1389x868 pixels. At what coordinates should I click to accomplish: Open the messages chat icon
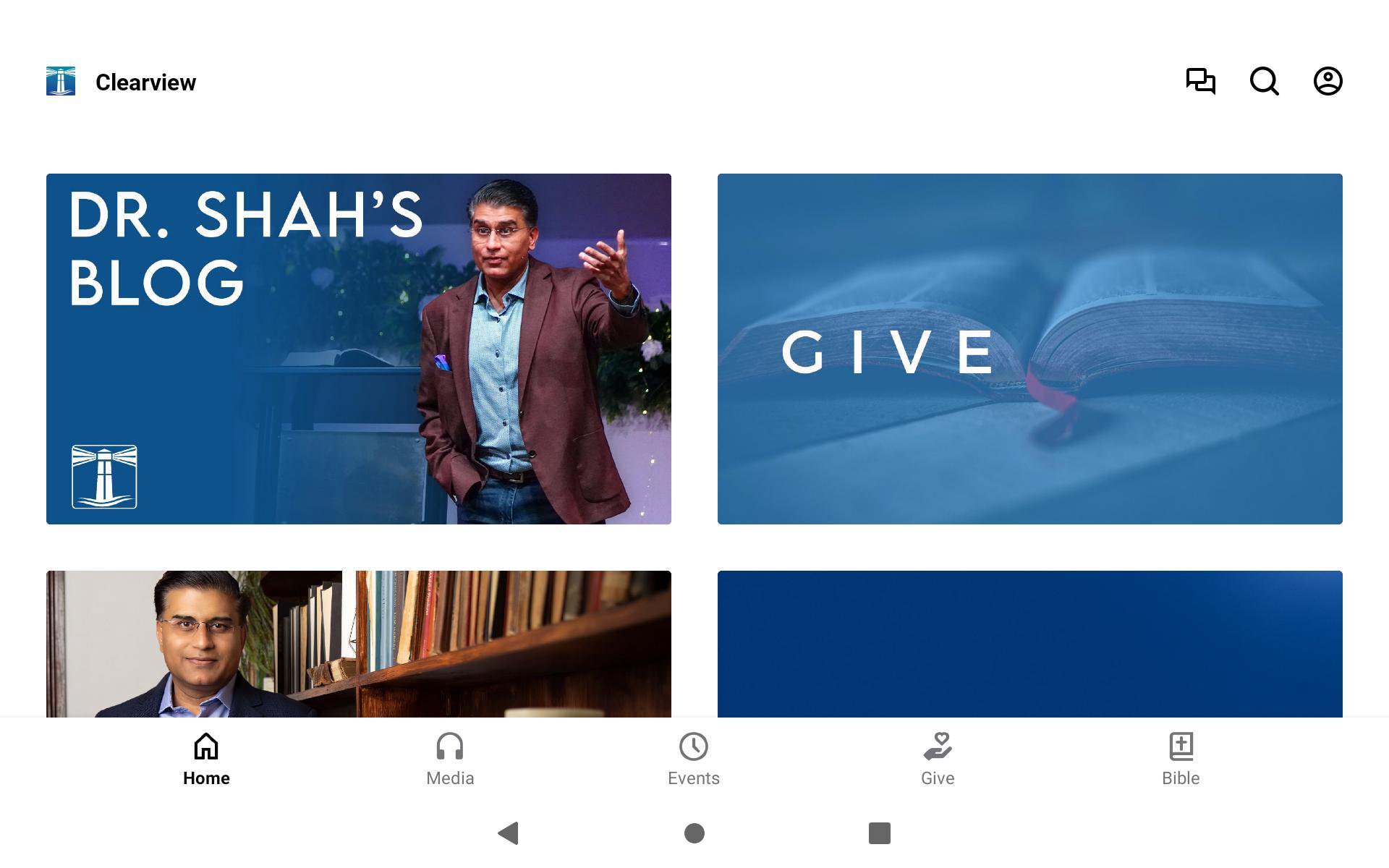pyautogui.click(x=1200, y=81)
